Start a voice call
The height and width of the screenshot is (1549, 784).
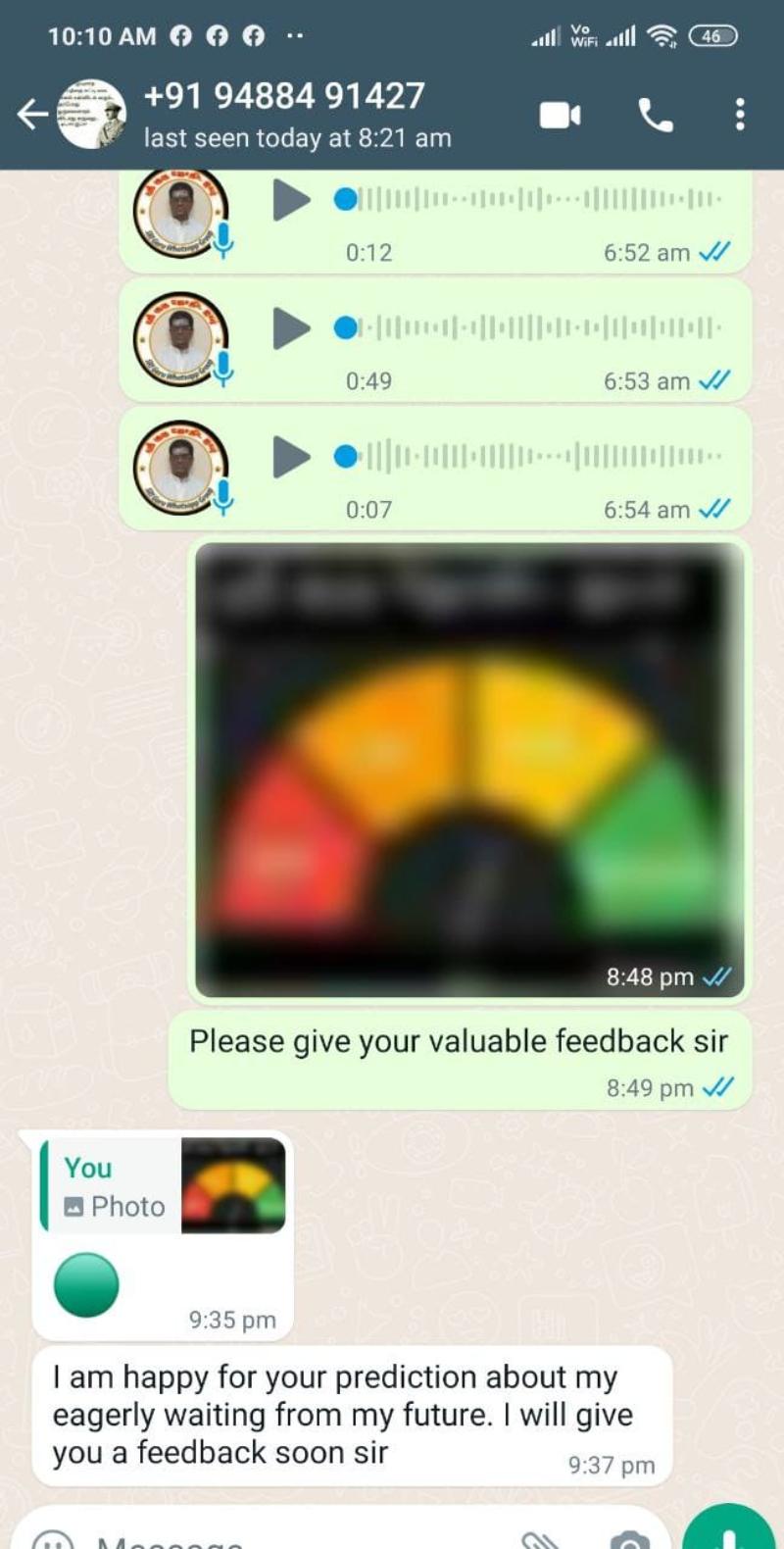pos(656,116)
